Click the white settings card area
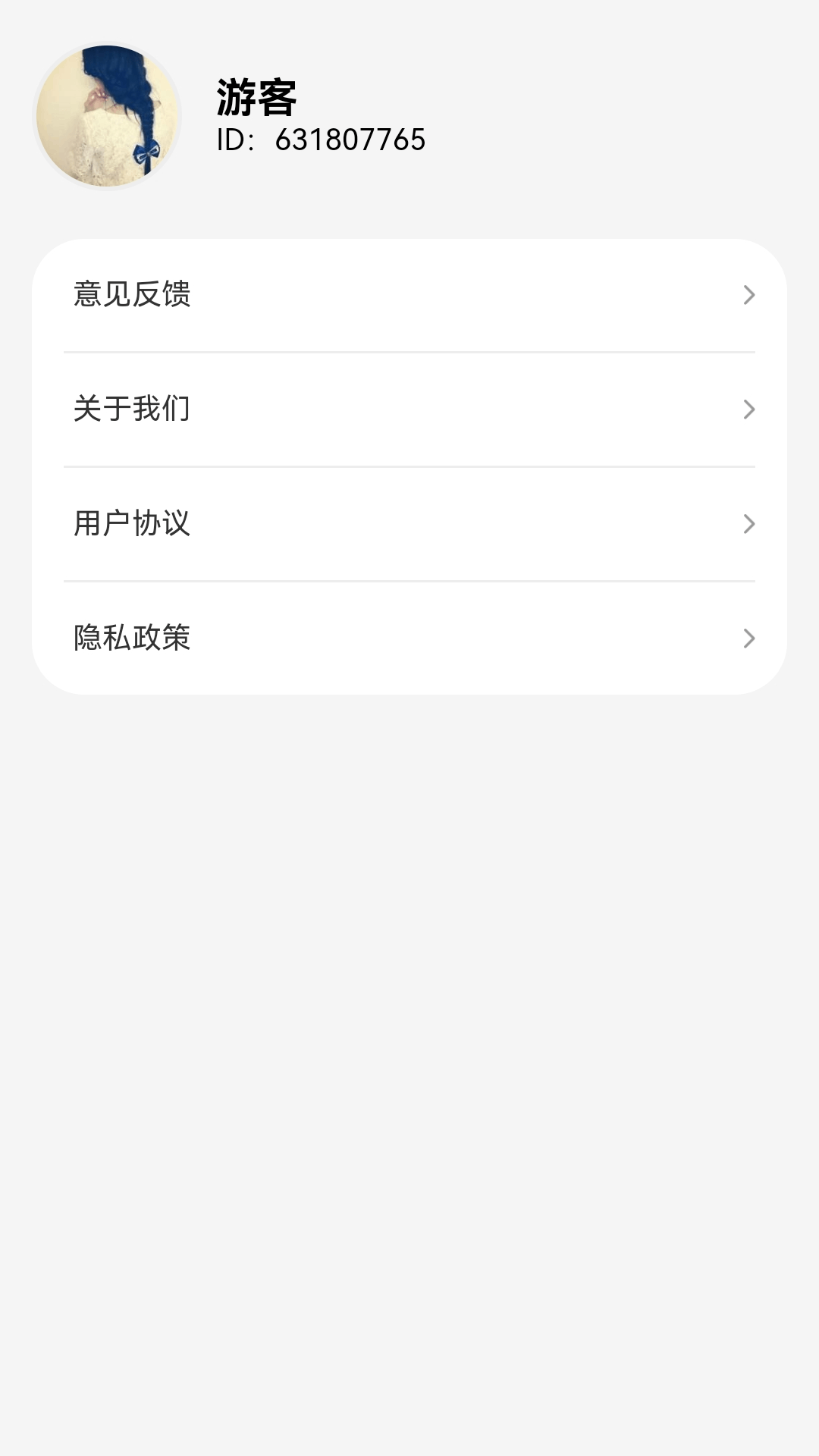Viewport: 819px width, 1456px height. (409, 466)
